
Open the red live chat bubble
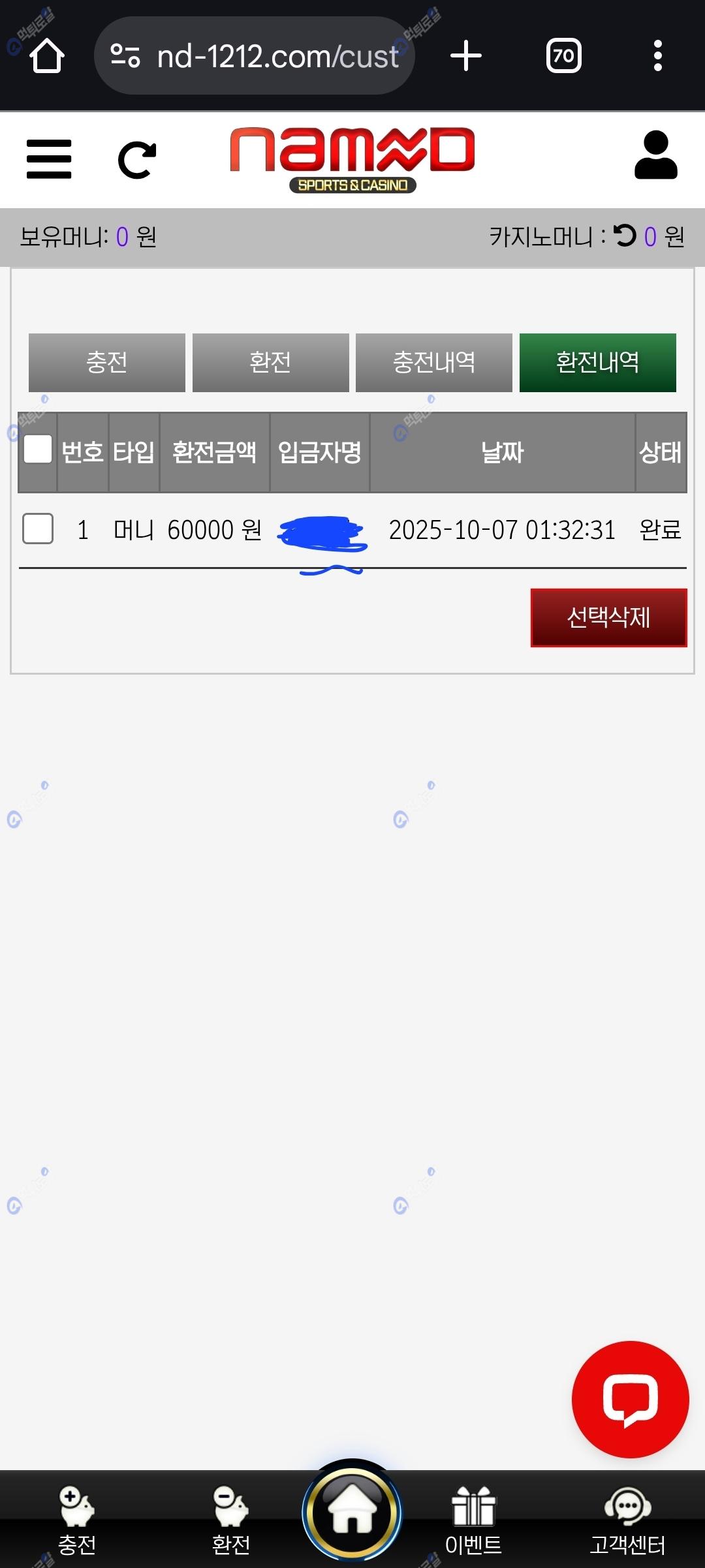[x=630, y=1400]
